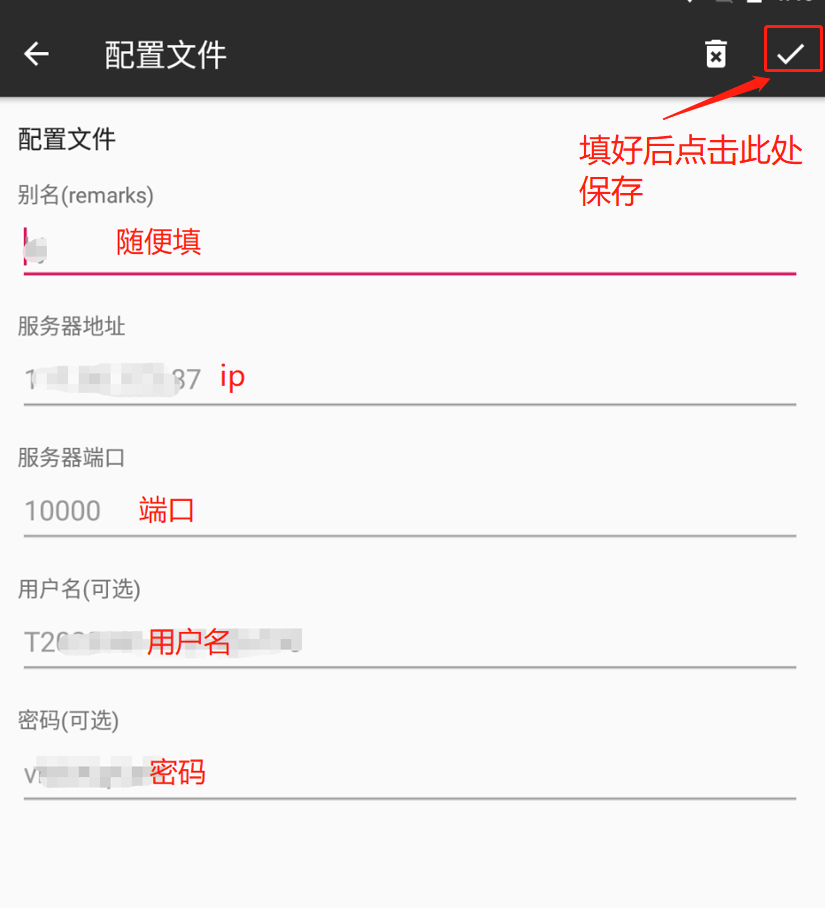Edit the 密码(可选) field

(409, 774)
